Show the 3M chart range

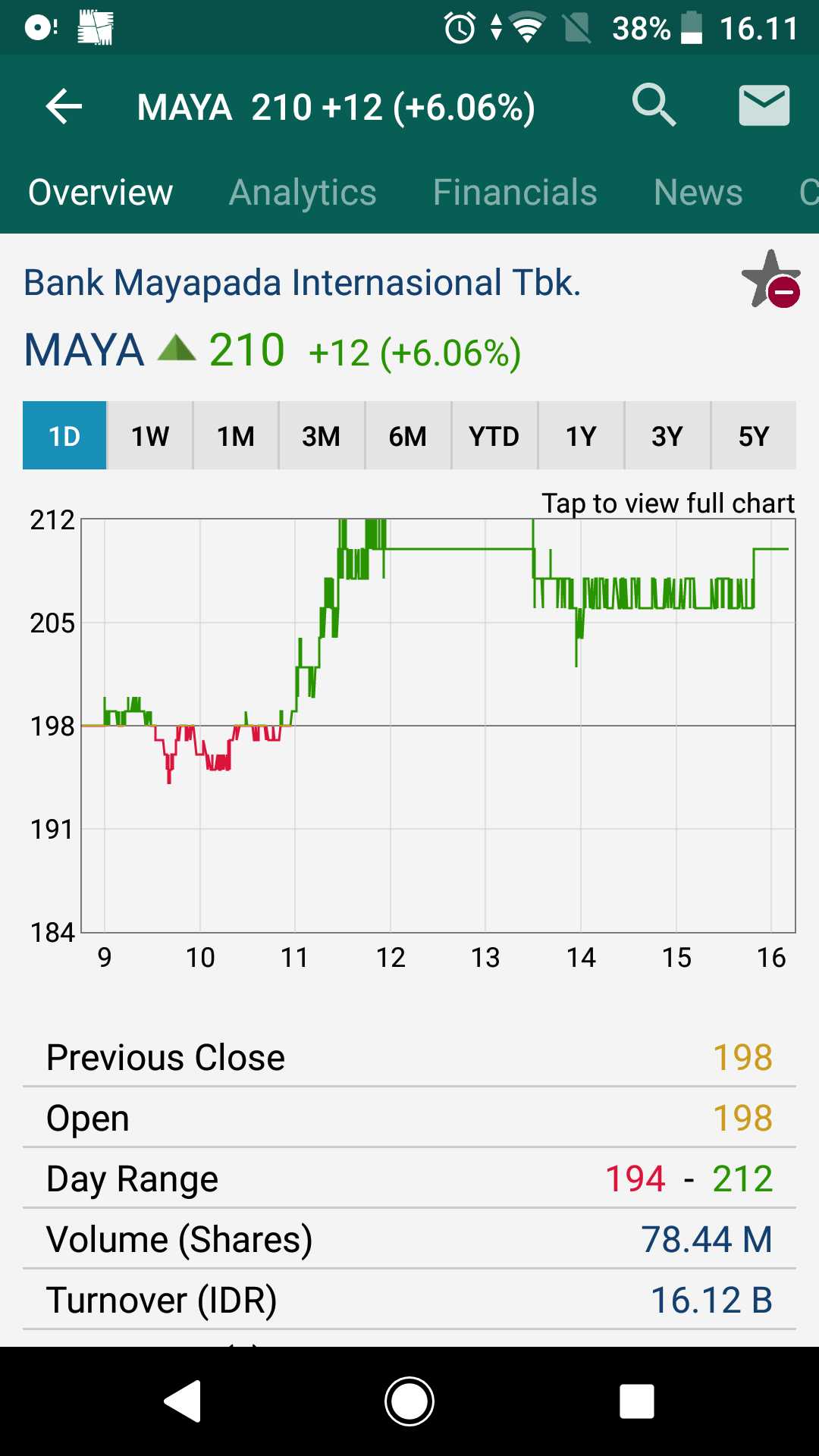click(322, 436)
